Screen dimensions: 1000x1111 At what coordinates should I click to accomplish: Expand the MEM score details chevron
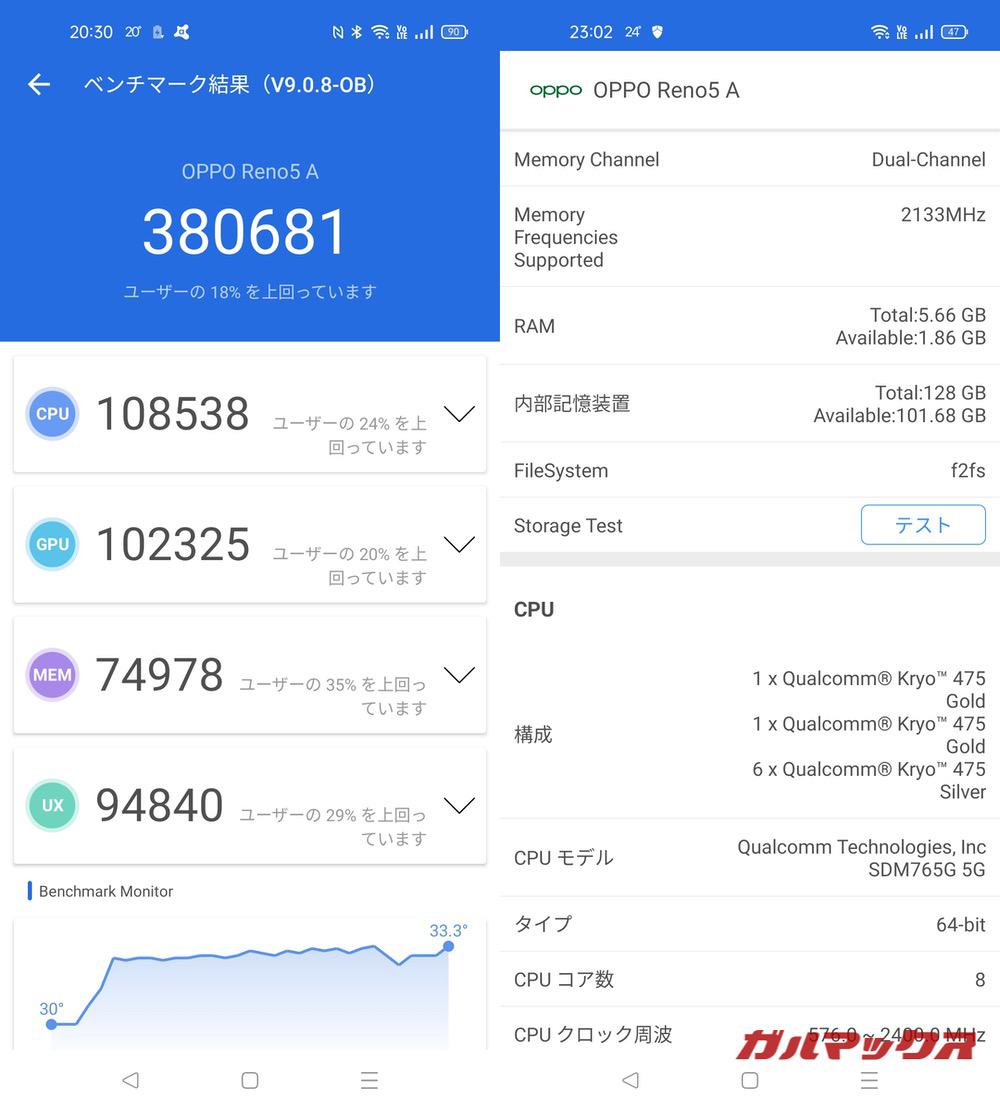point(459,675)
